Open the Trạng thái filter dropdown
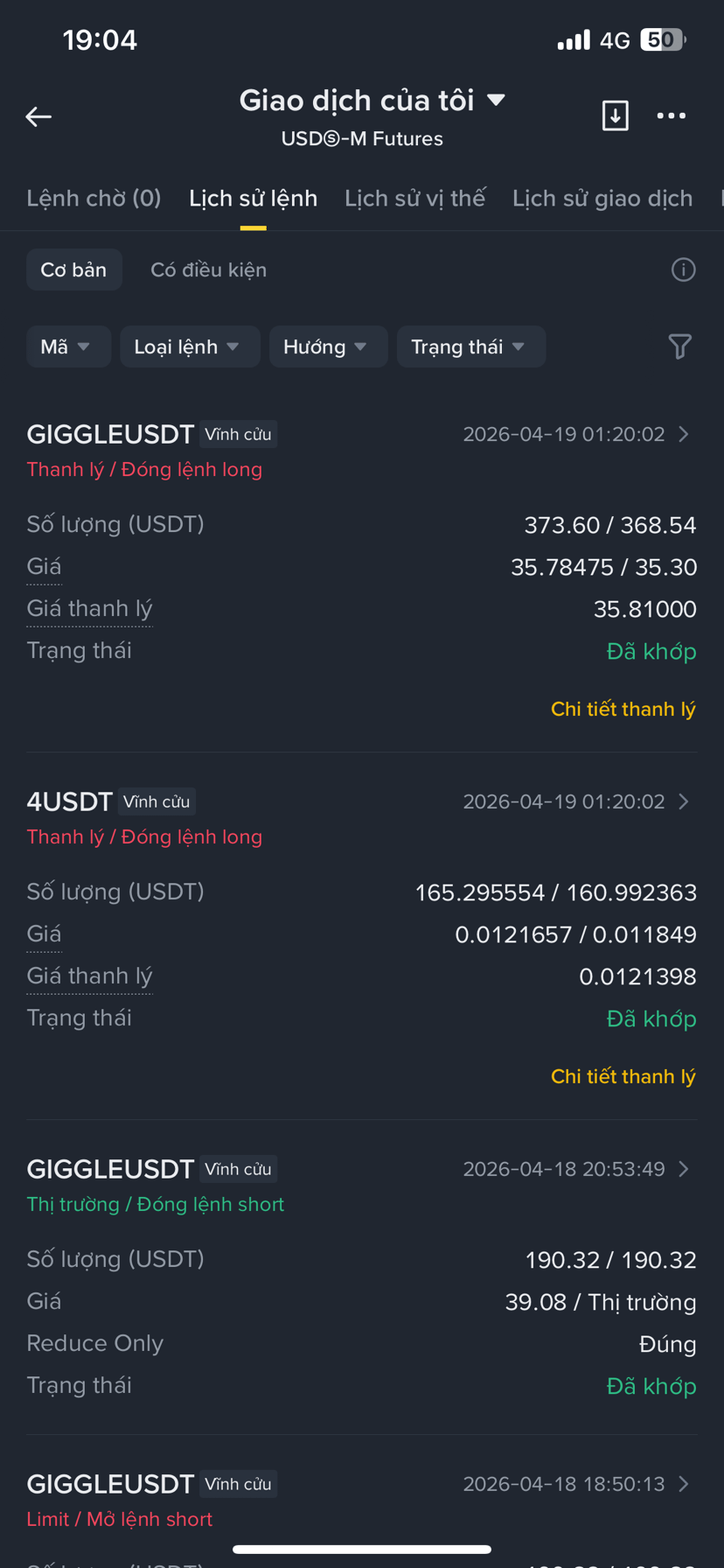 (x=470, y=346)
